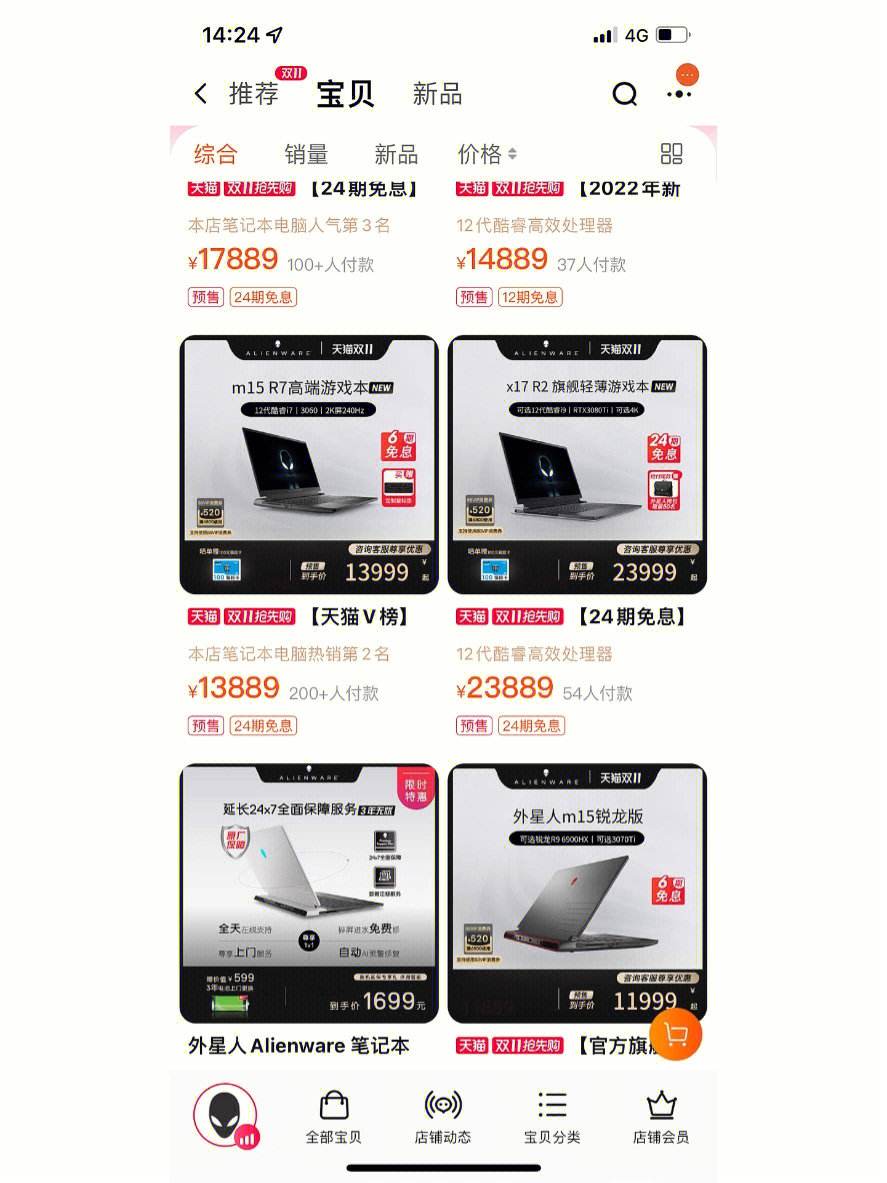This screenshot has width=887, height=1183.
Task: Open the x17 R2旗舰轻薄游戏本 product card
Action: pyautogui.click(x=577, y=465)
